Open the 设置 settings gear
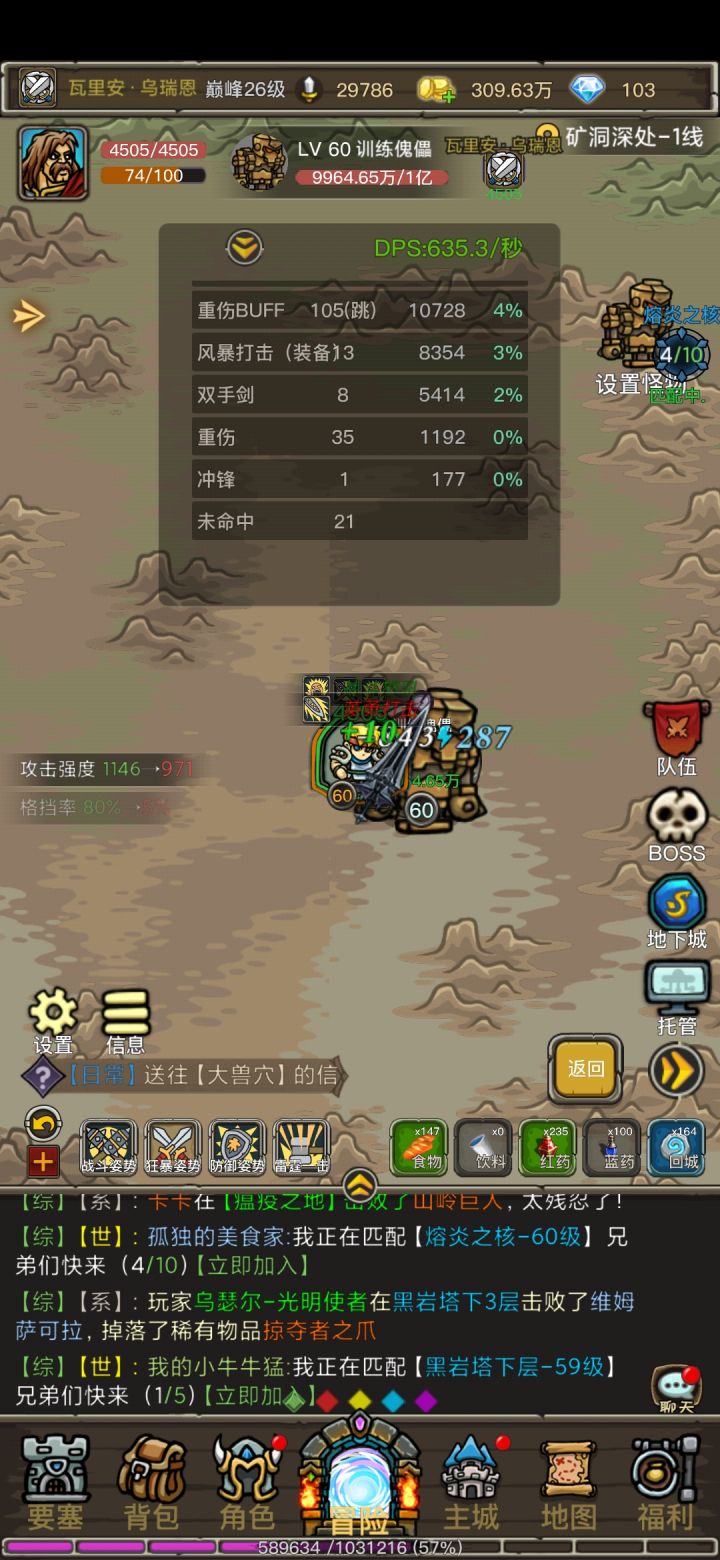This screenshot has width=720, height=1560. pyautogui.click(x=52, y=1015)
